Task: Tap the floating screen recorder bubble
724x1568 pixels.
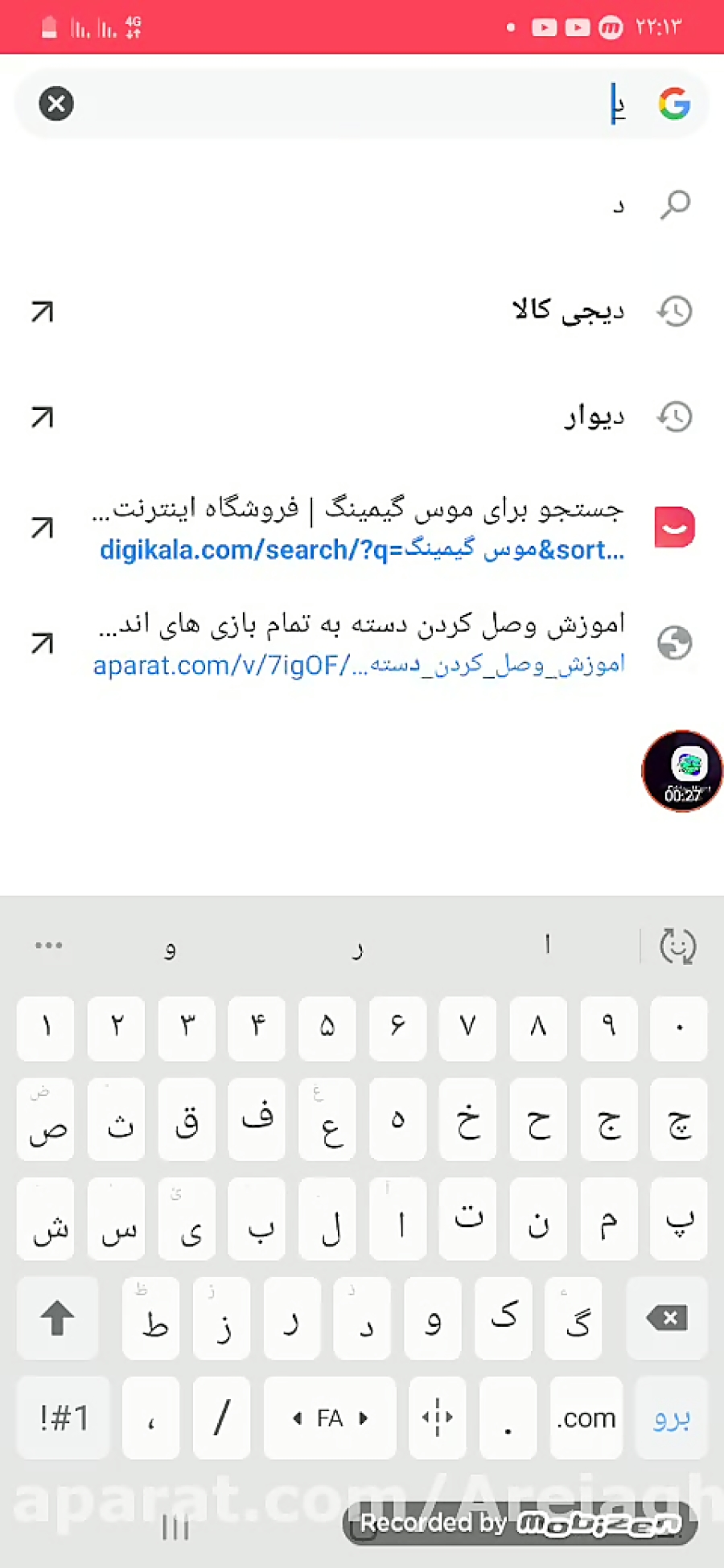Action: (681, 771)
